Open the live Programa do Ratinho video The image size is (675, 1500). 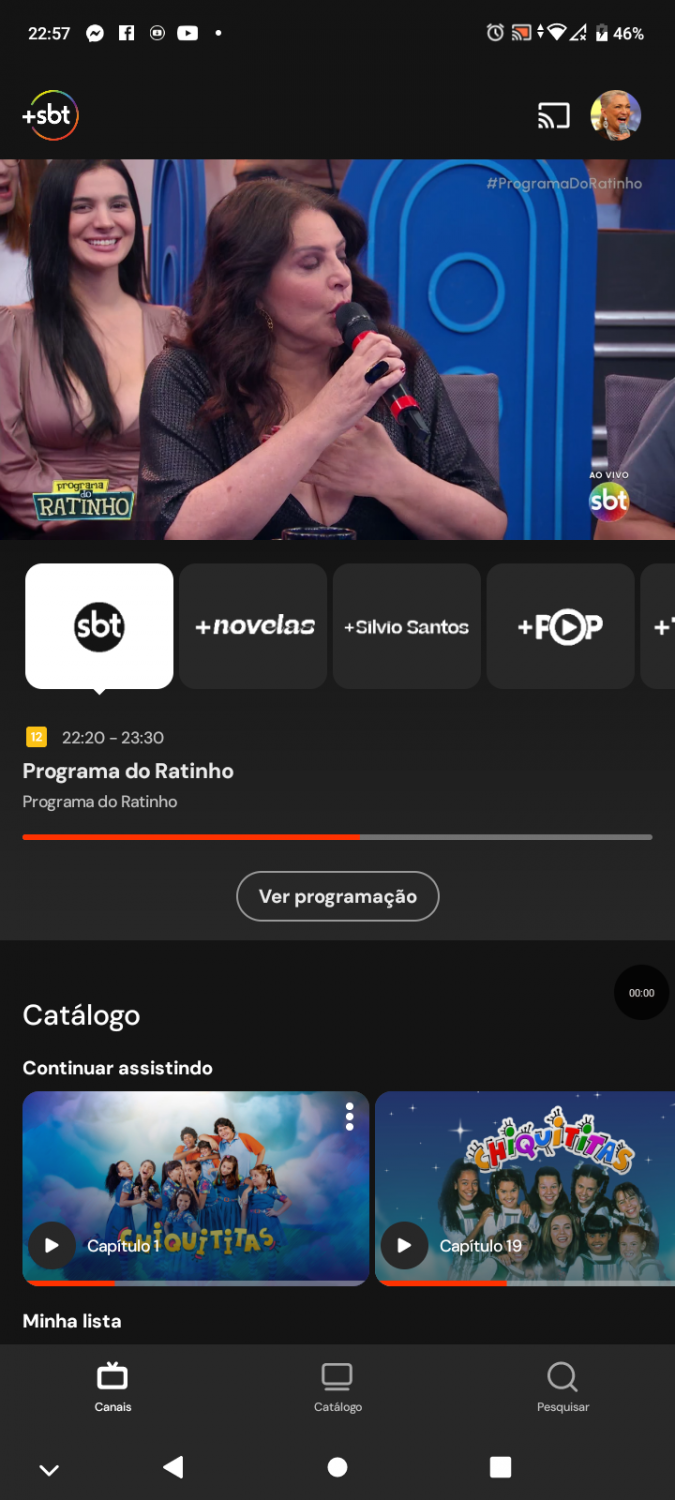(x=337, y=349)
